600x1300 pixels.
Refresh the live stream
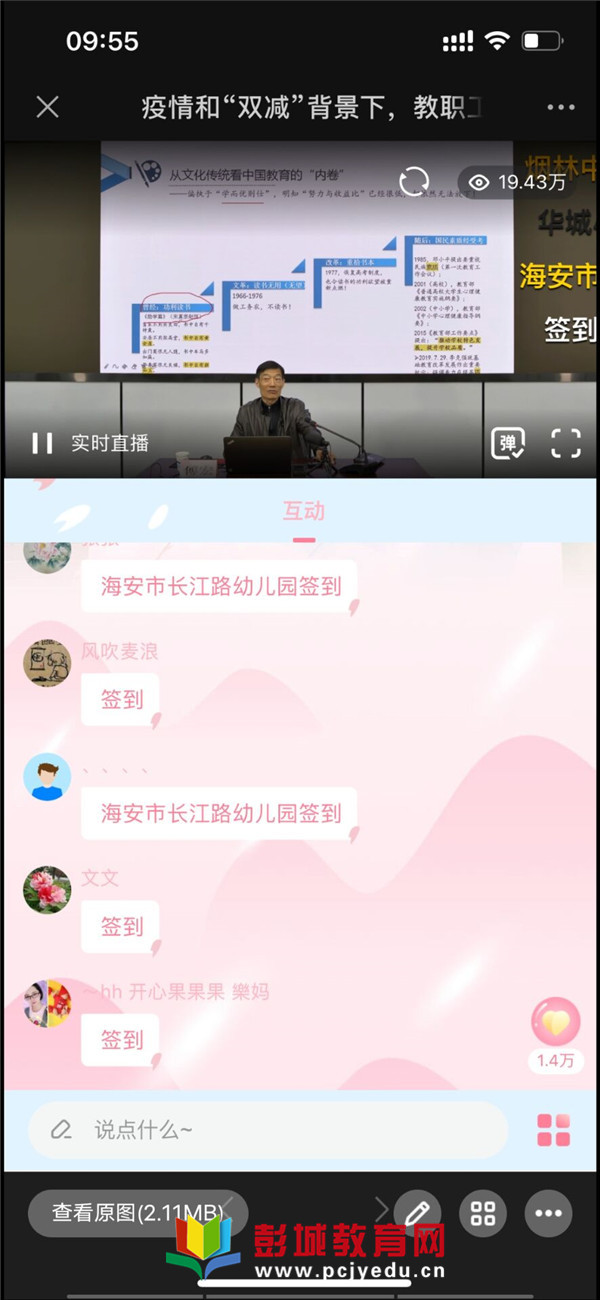[x=414, y=181]
